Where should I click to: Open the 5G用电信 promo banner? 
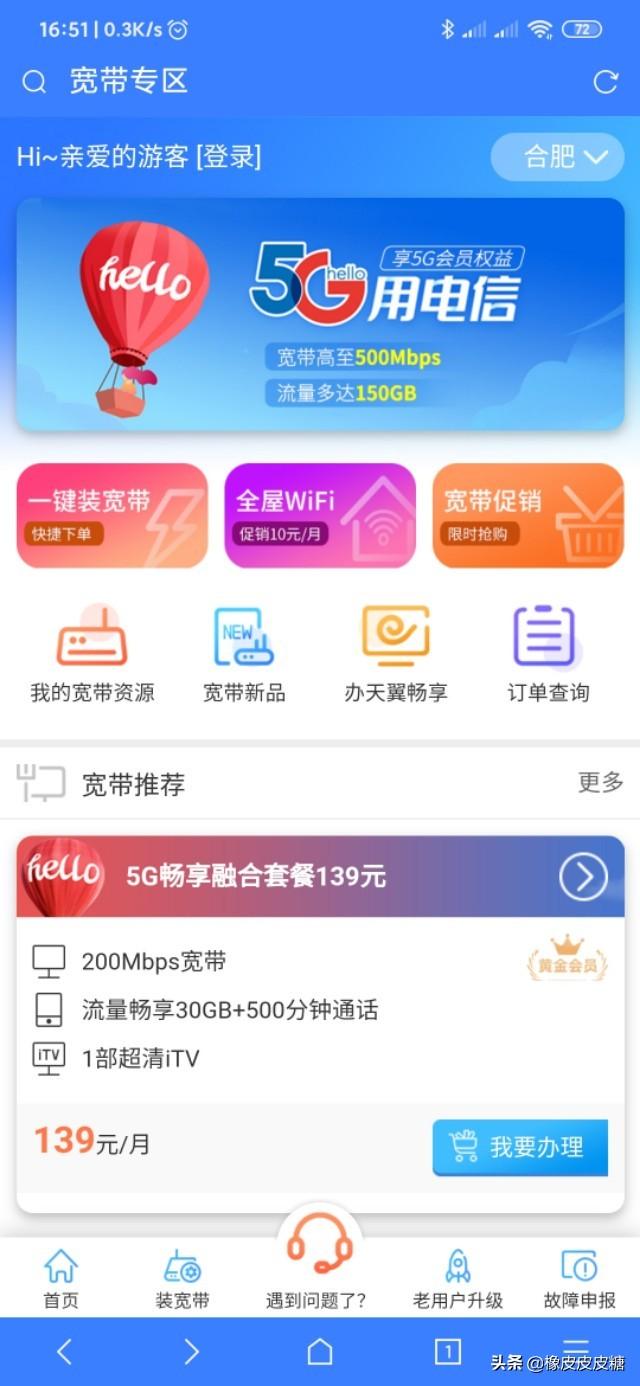pos(320,314)
